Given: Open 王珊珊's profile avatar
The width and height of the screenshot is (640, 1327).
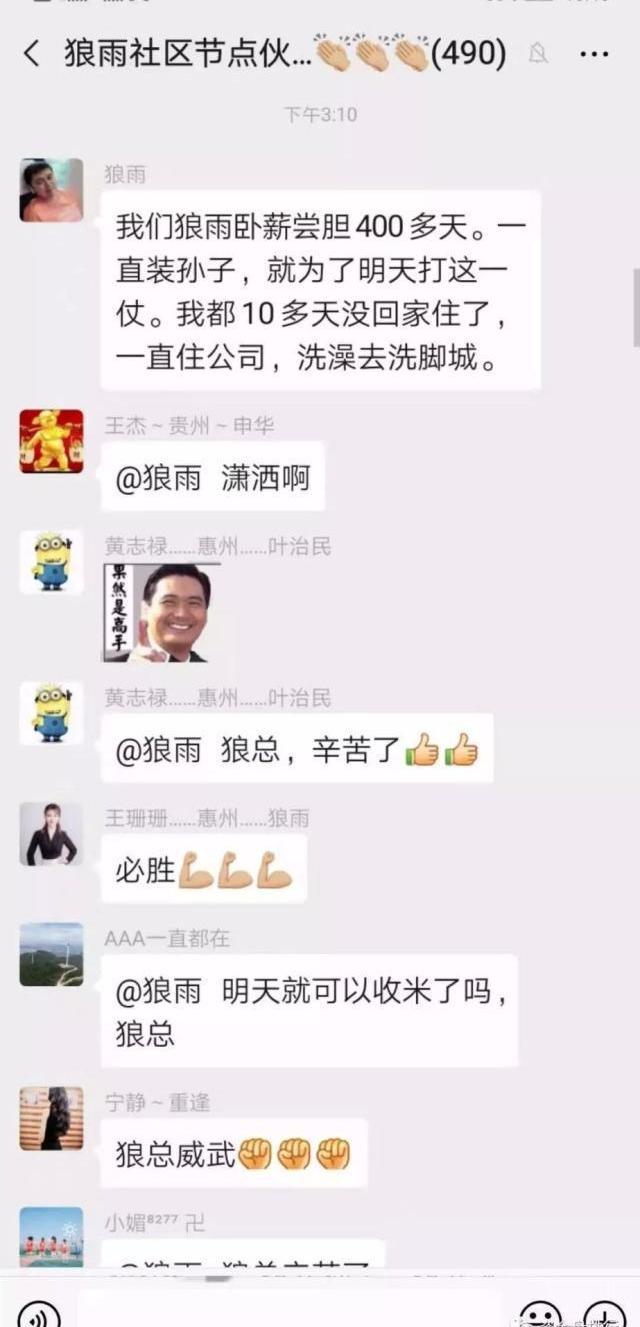Looking at the screenshot, I should (51, 834).
